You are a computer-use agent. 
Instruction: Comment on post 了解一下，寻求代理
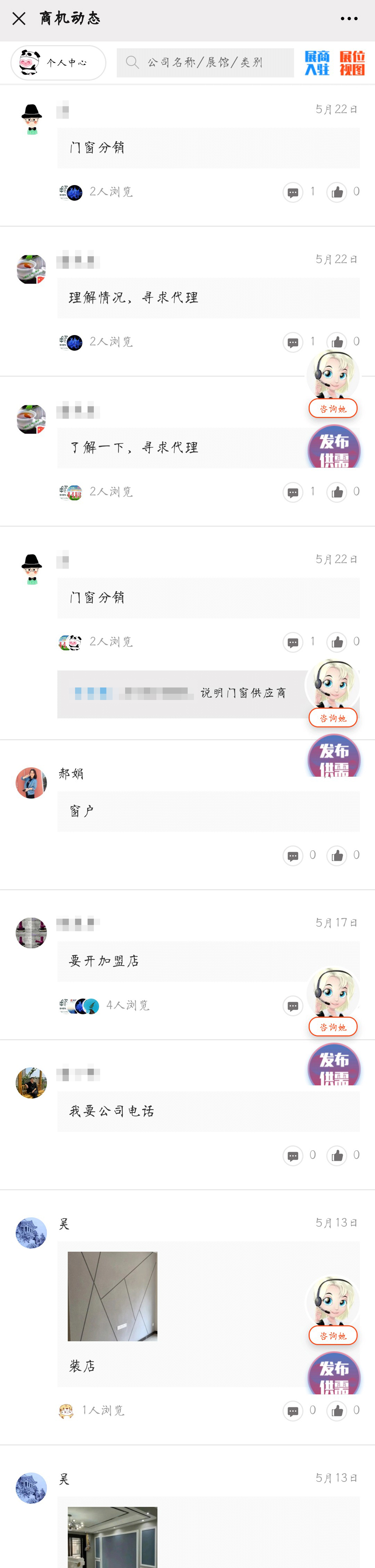tap(293, 492)
